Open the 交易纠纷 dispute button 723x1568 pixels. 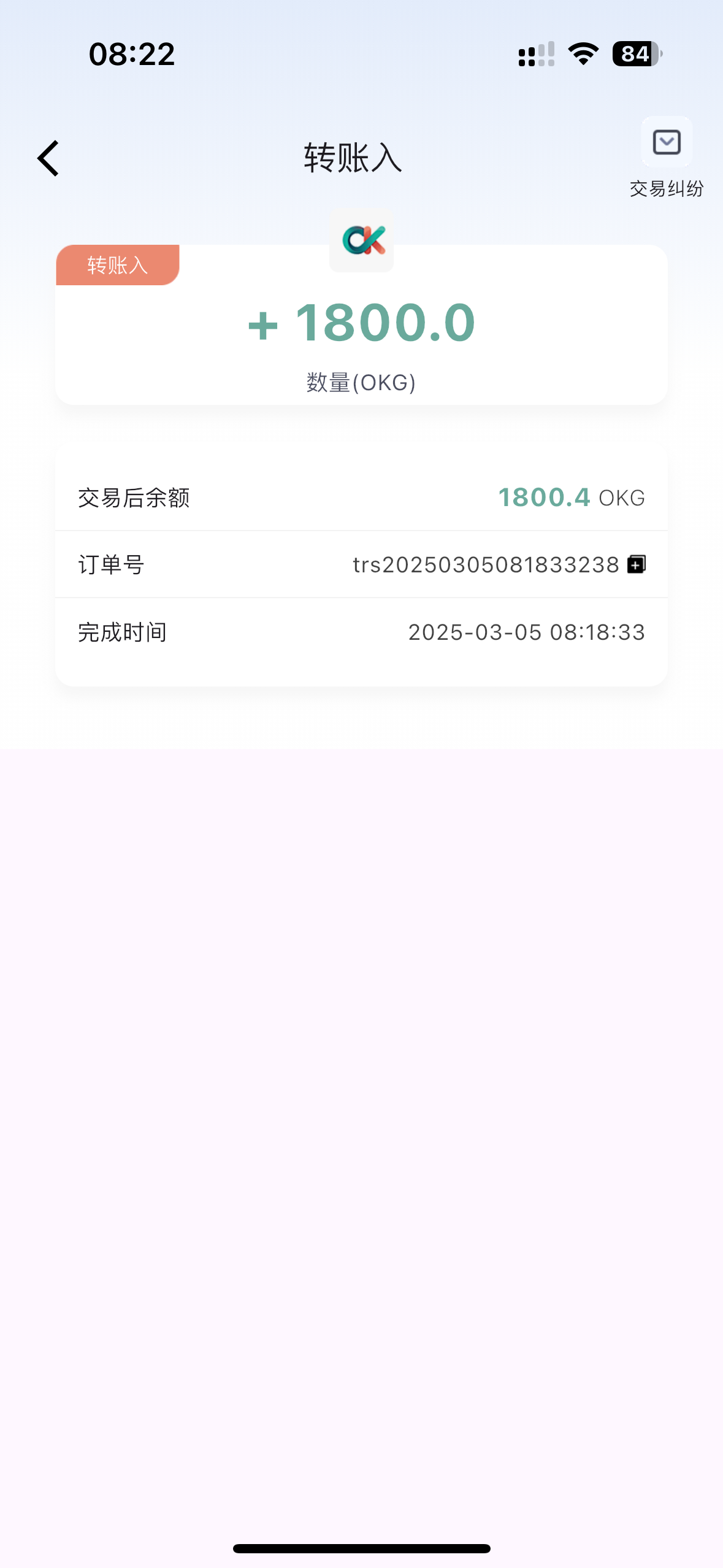[x=667, y=158]
